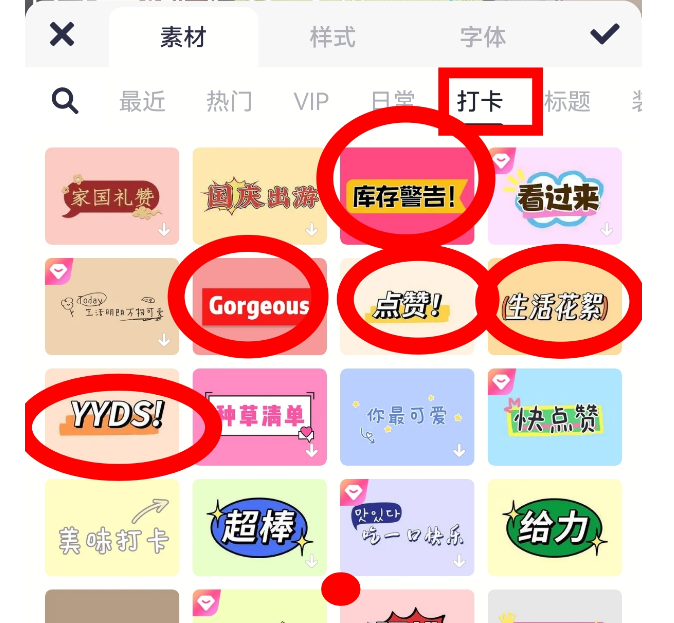This screenshot has width=674, height=623.
Task: Choose the YYDS! sticker
Action: (x=111, y=416)
